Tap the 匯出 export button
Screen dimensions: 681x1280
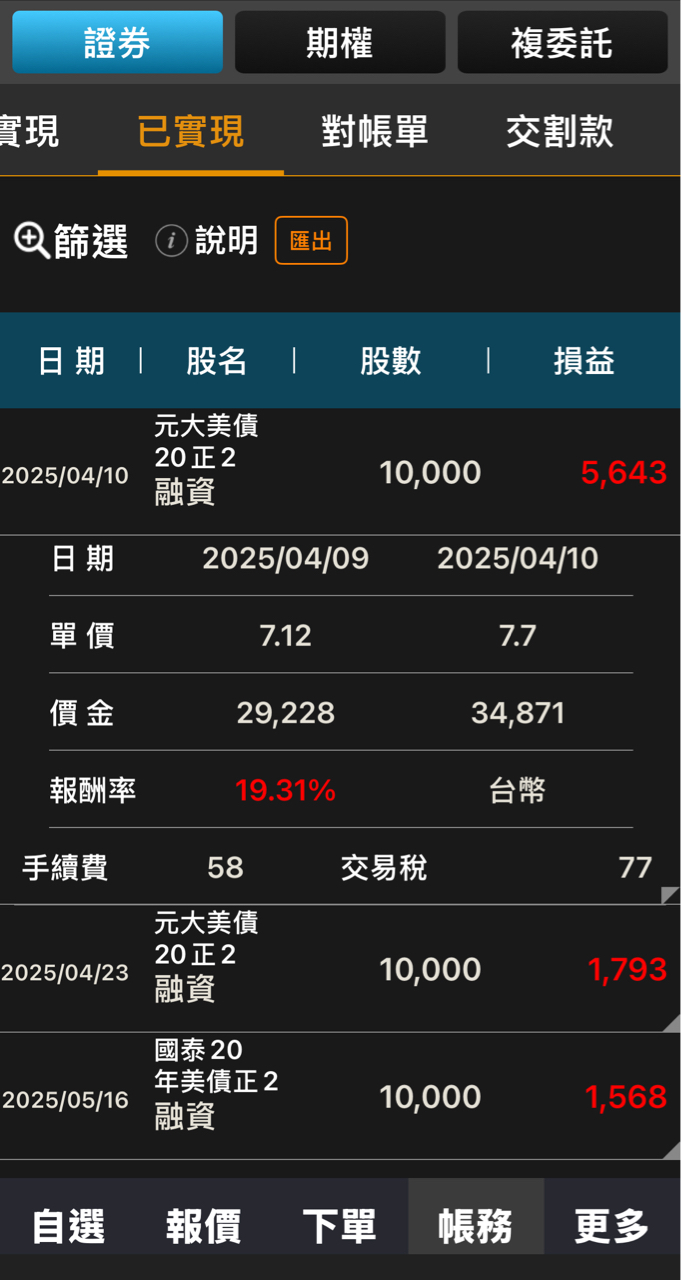[x=311, y=241]
